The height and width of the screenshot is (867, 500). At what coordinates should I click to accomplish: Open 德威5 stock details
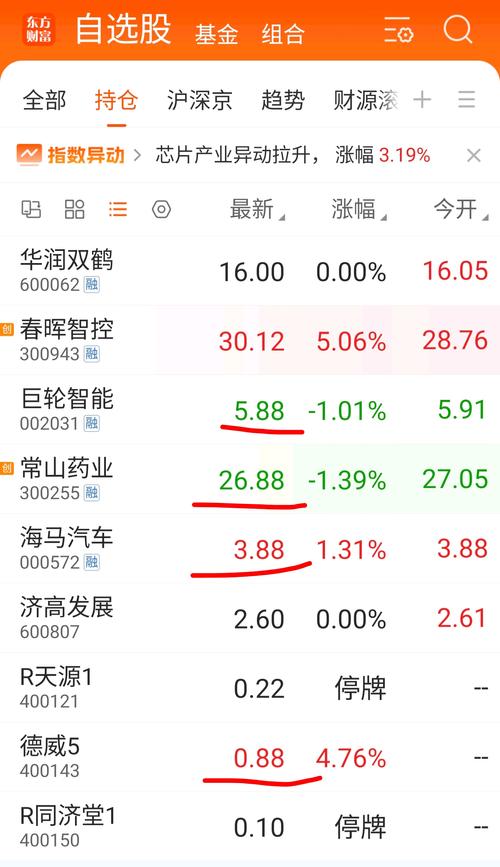pyautogui.click(x=250, y=757)
